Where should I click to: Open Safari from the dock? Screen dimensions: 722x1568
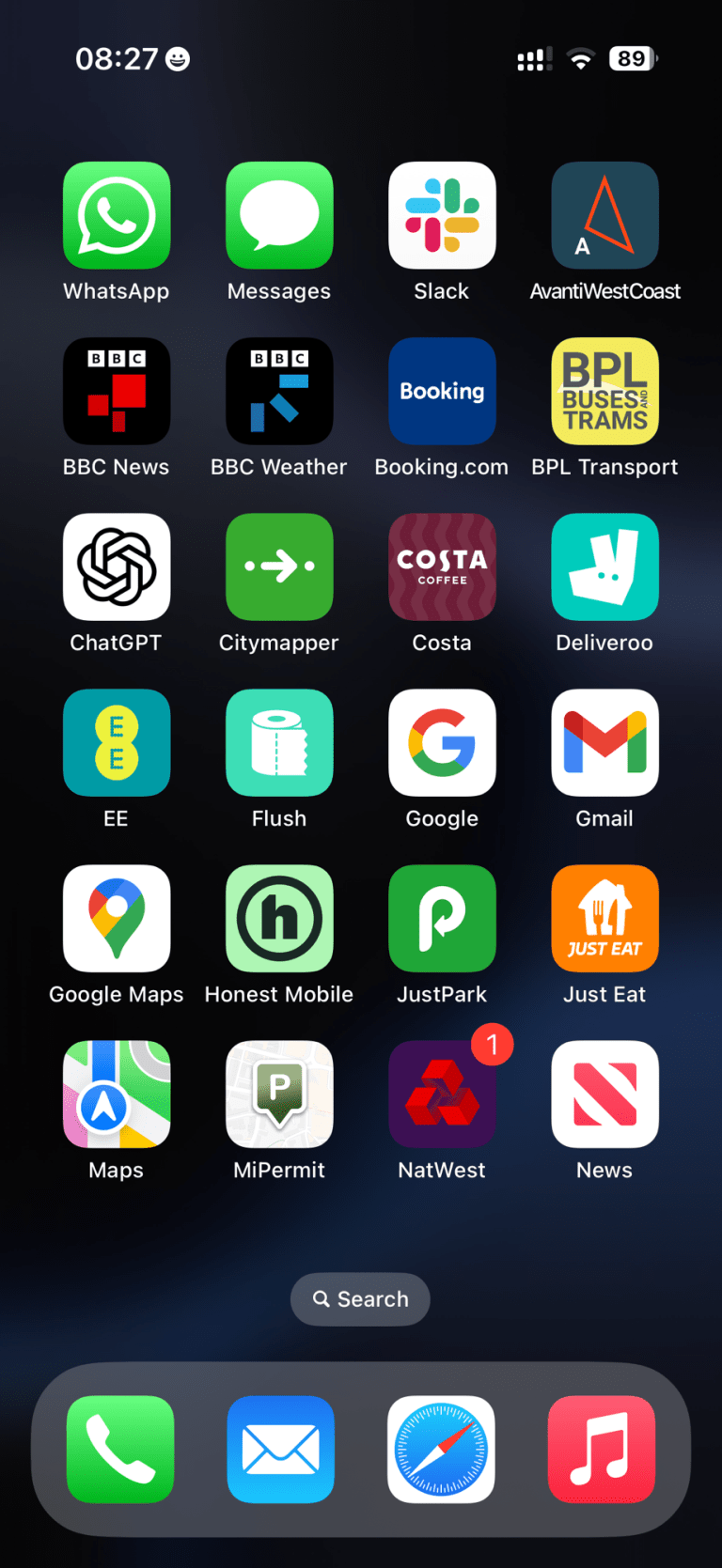440,1448
